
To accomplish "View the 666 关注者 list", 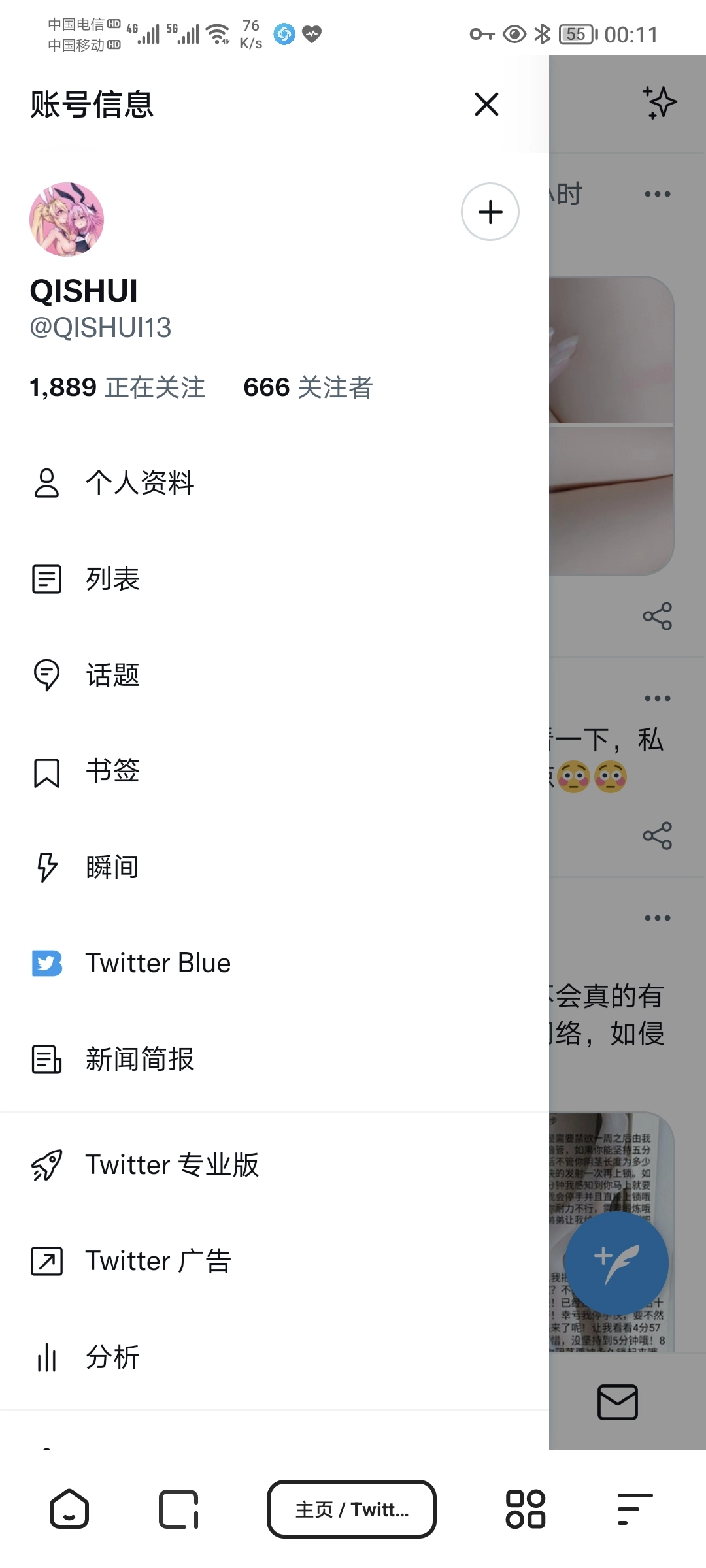I will [307, 387].
